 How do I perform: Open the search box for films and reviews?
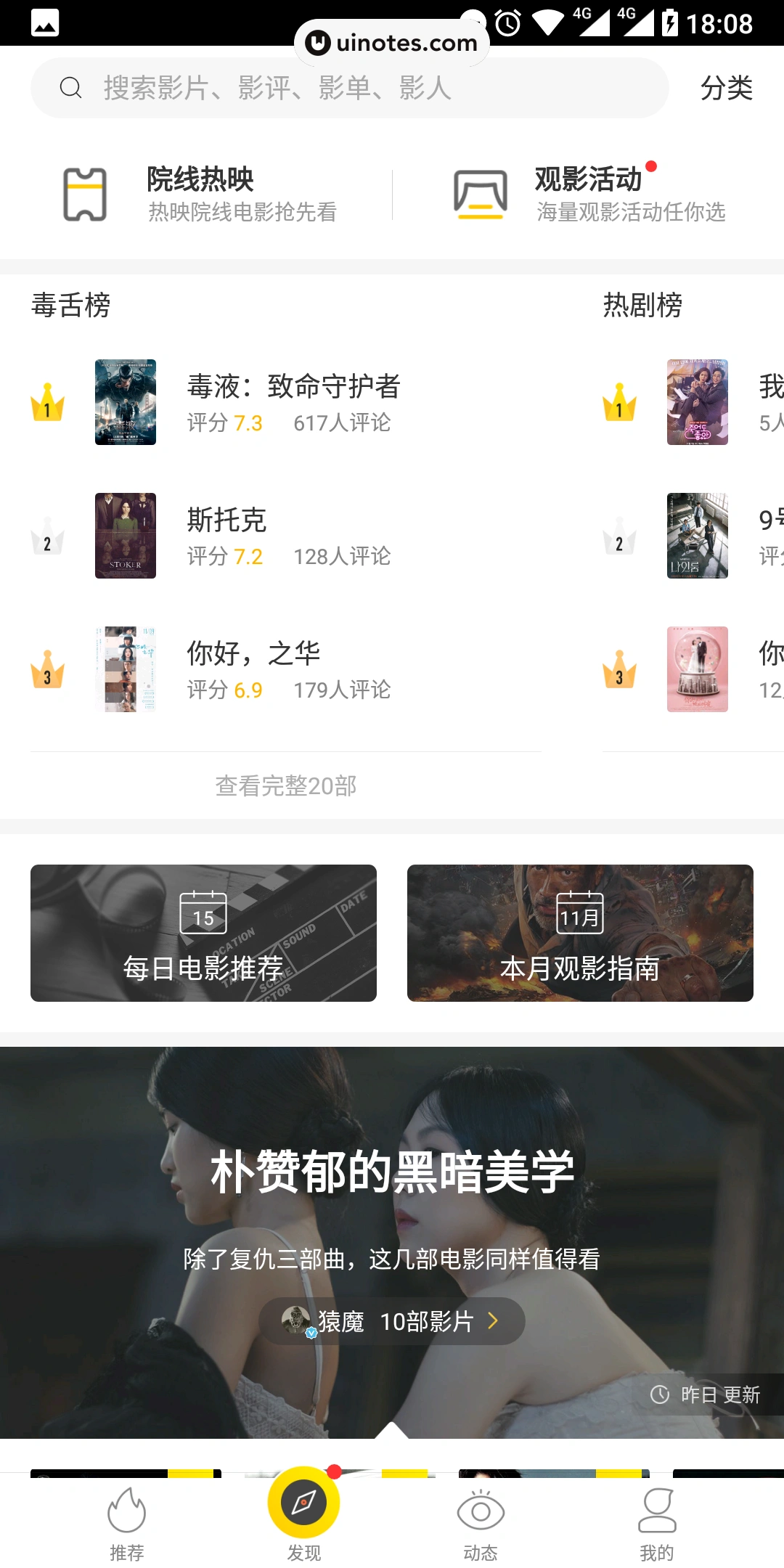(x=348, y=88)
